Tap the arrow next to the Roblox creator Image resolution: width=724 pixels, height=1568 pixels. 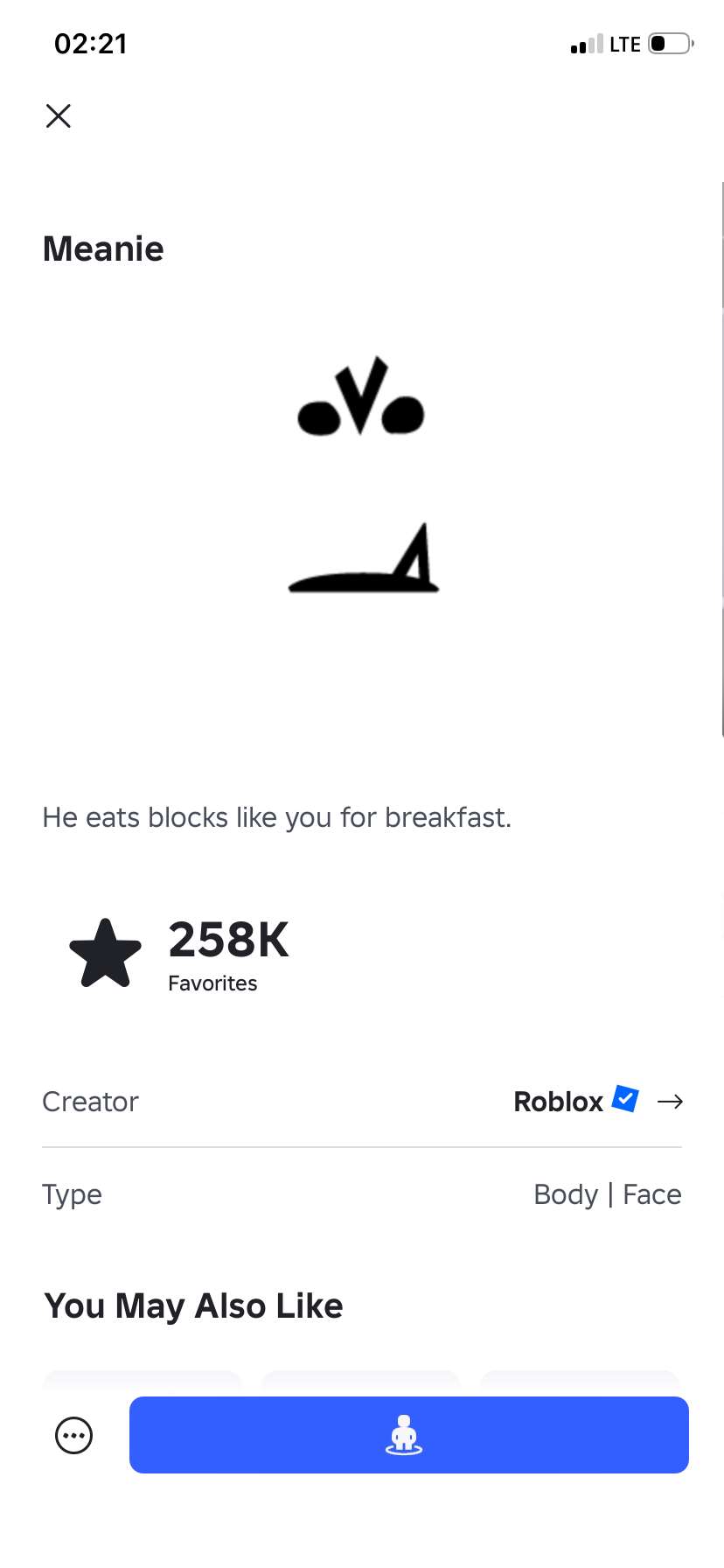coord(670,1101)
